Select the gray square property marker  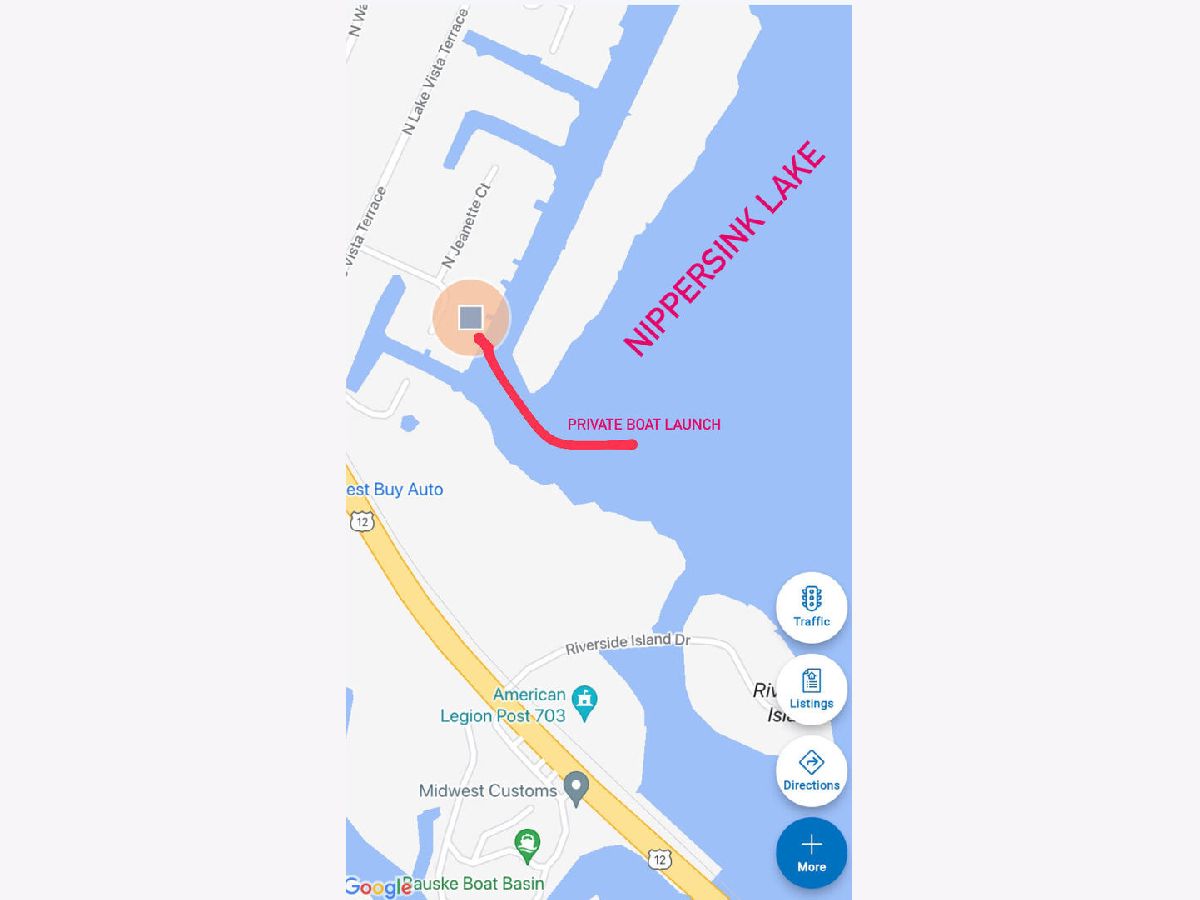tap(470, 318)
